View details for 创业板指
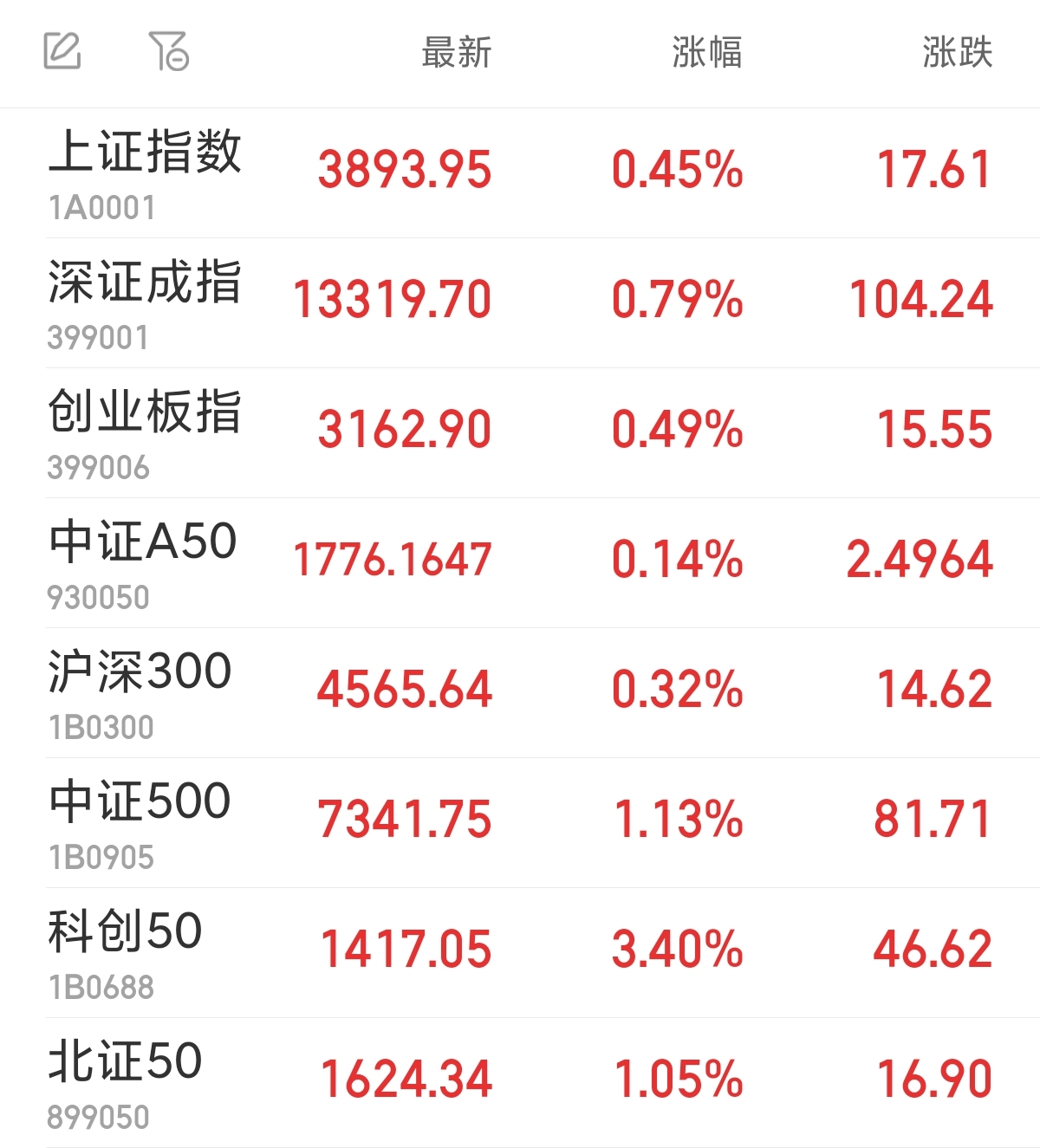Screen dimensions: 1040x1148 [520, 433]
